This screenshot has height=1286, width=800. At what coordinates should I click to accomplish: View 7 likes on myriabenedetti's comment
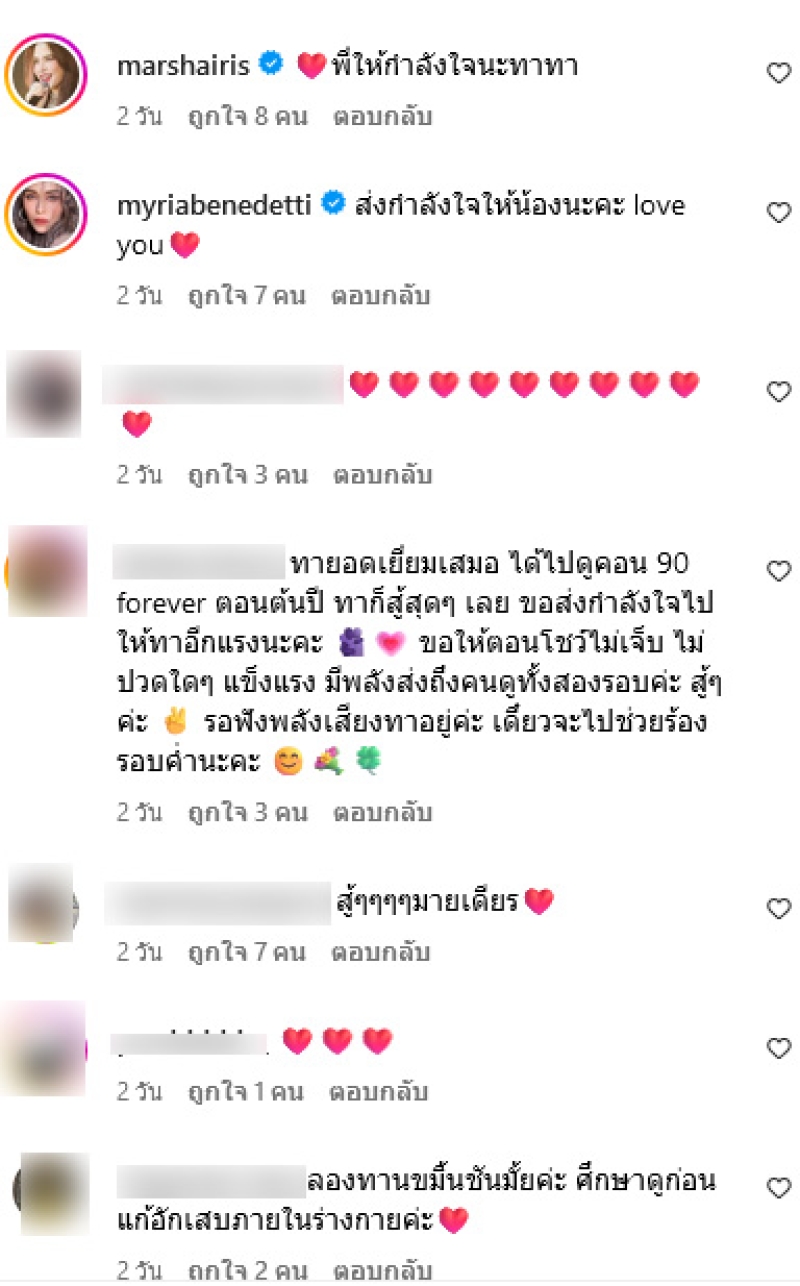pyautogui.click(x=247, y=296)
